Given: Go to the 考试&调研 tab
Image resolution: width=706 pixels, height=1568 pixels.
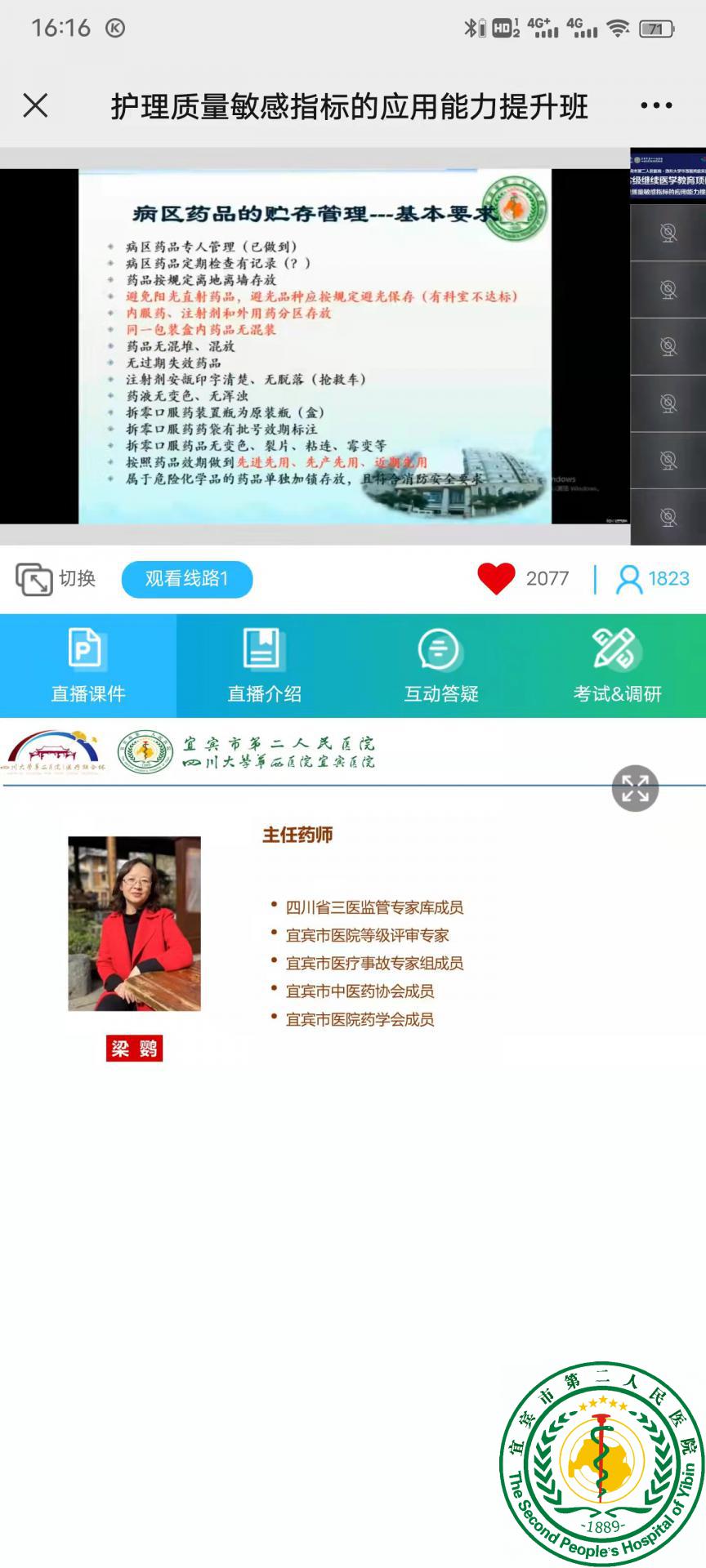Looking at the screenshot, I should (x=617, y=666).
